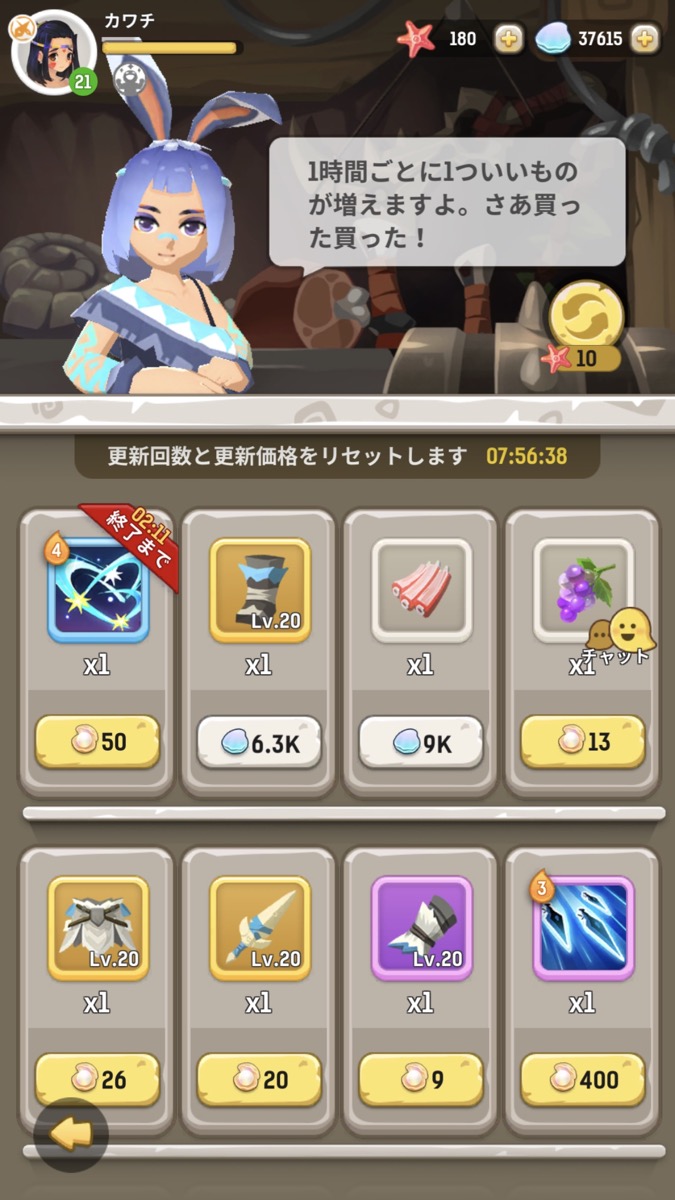Buy the grapes for 13

pos(583,742)
